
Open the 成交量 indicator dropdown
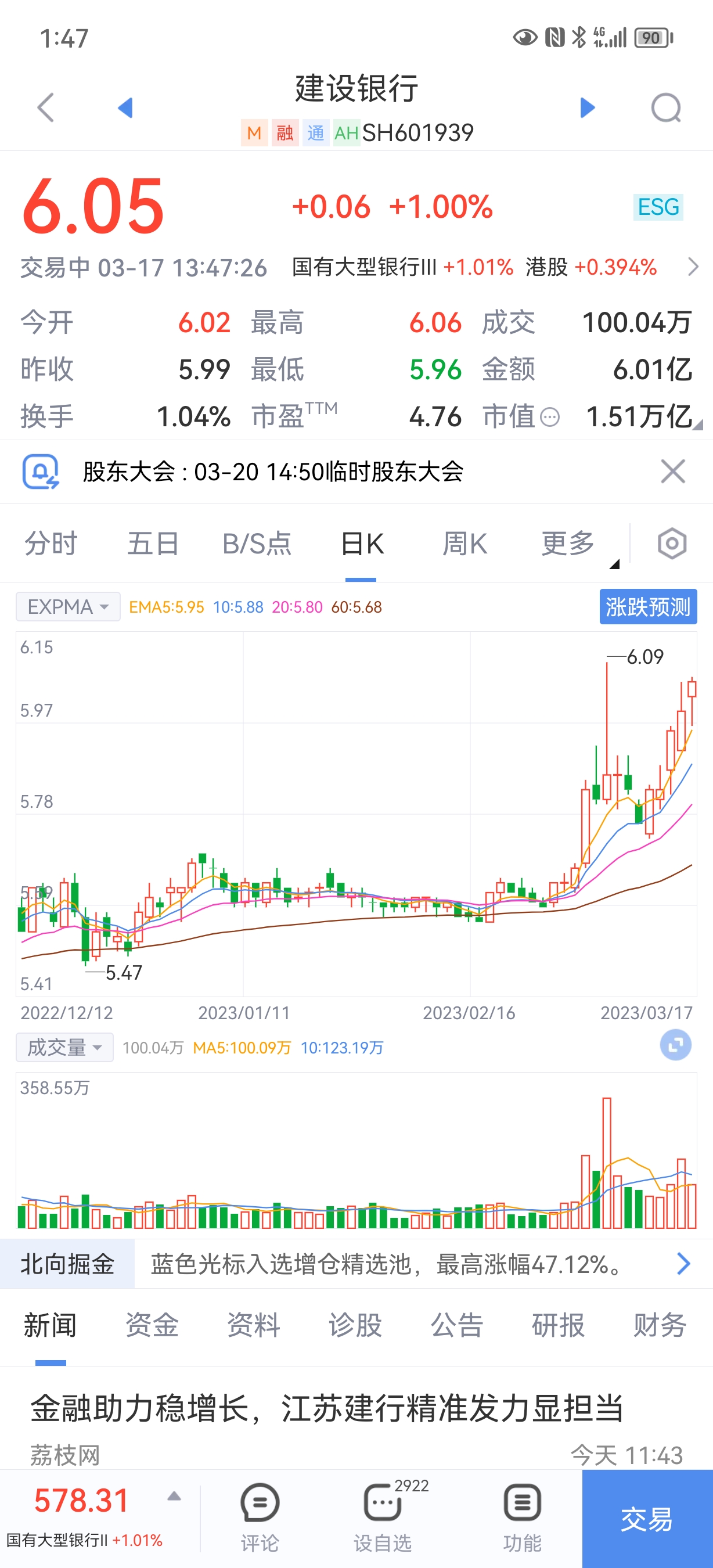[64, 1047]
